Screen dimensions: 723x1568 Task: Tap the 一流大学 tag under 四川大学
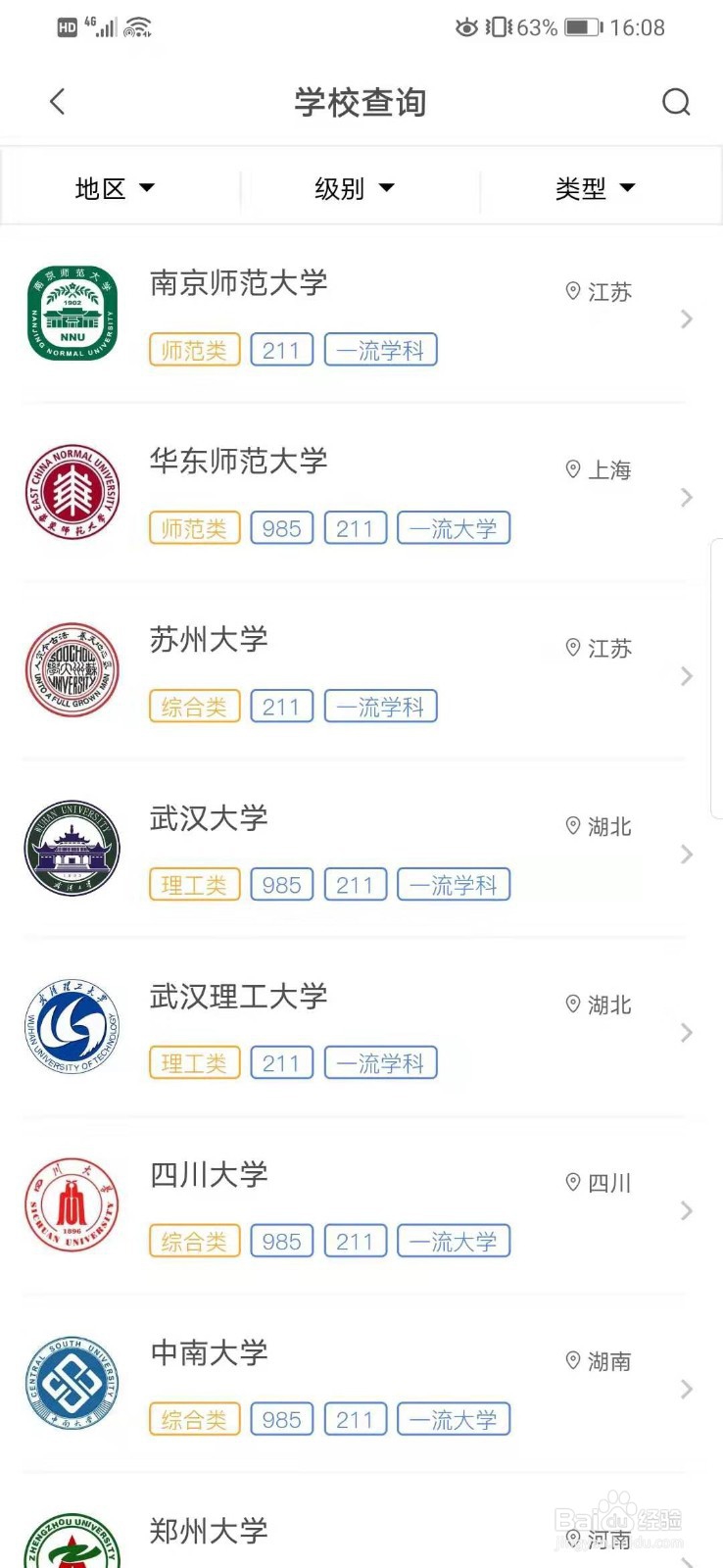tap(454, 1241)
